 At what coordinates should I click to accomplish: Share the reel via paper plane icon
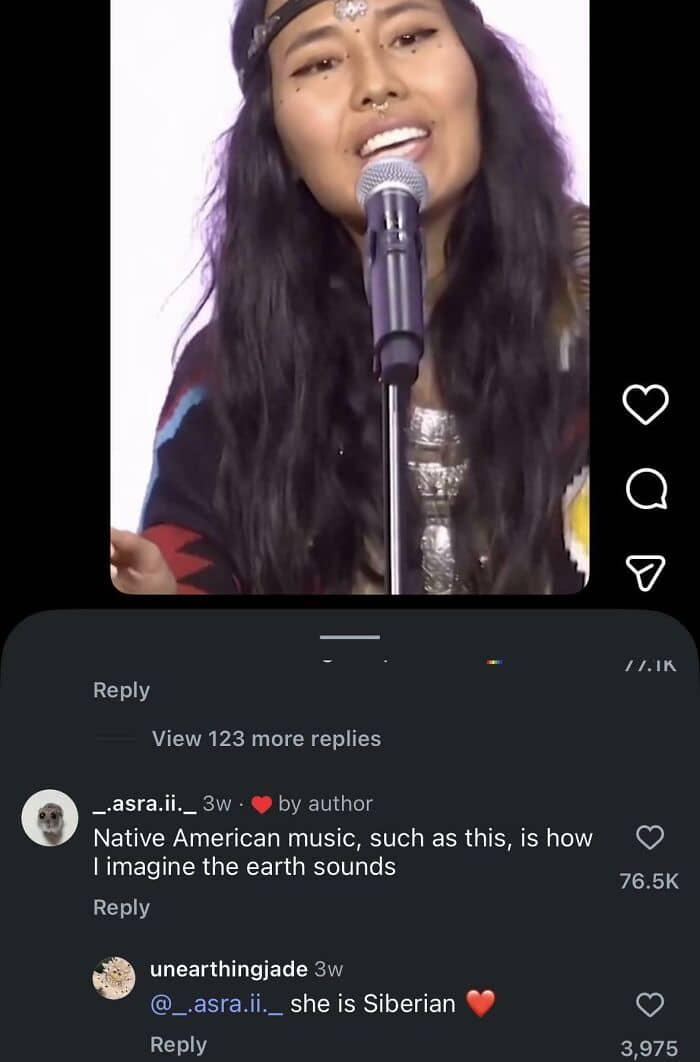[x=645, y=571]
